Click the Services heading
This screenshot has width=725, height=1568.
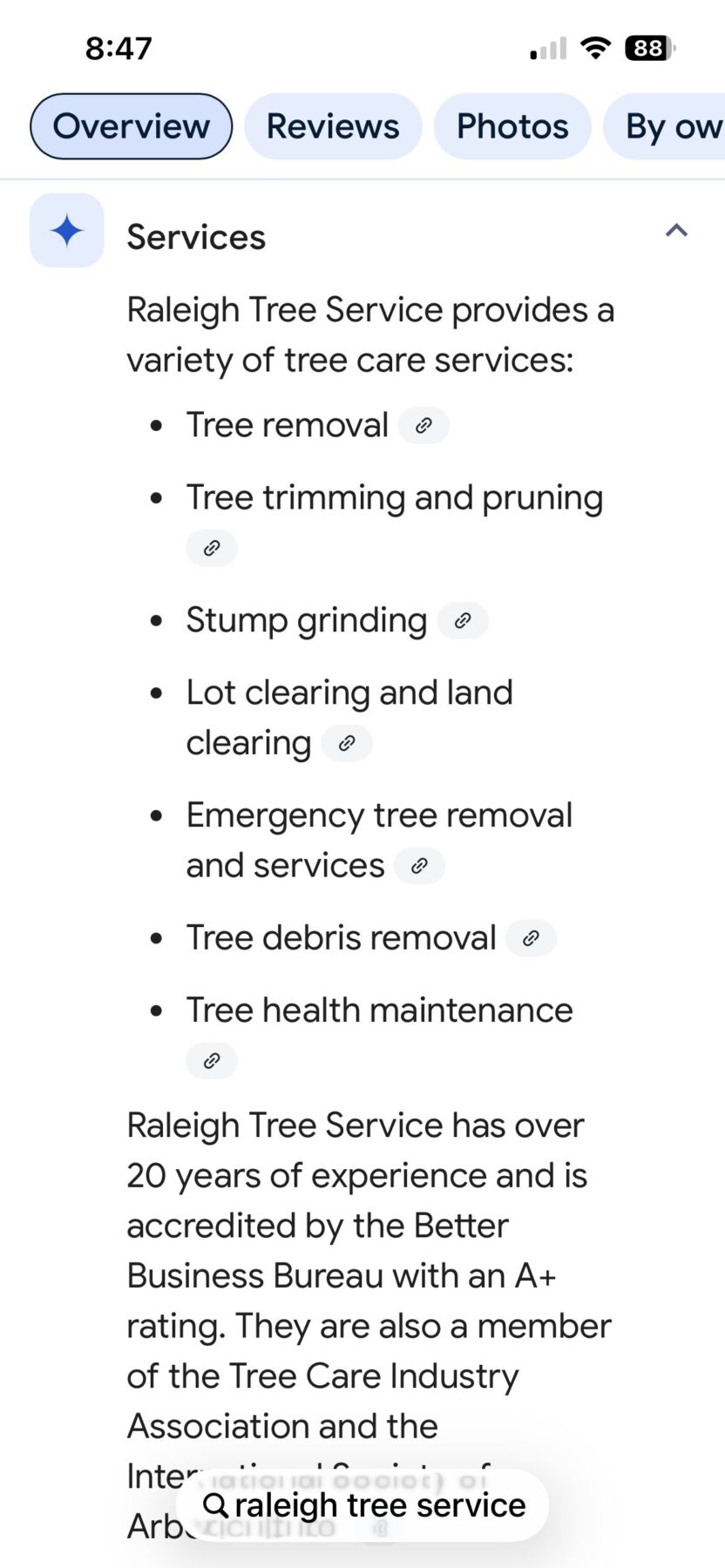(x=196, y=236)
